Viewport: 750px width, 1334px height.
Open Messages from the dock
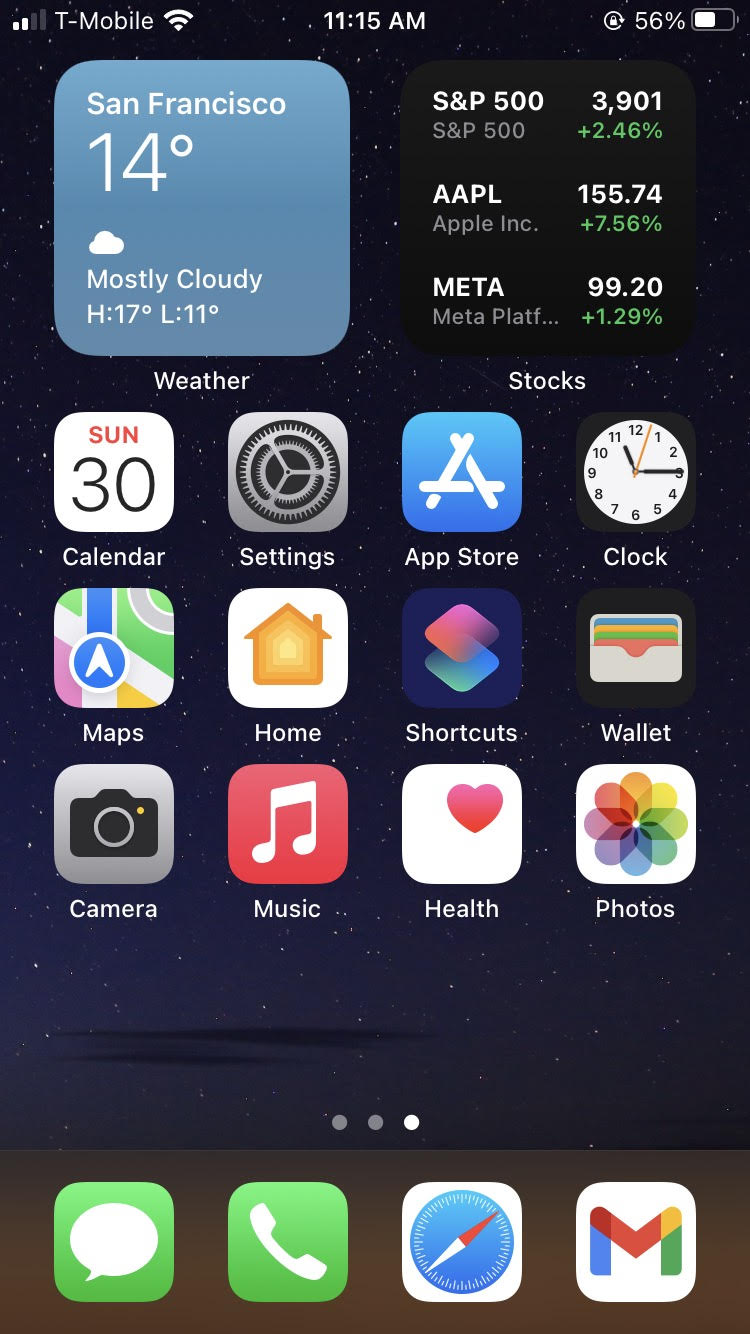pos(114,1242)
